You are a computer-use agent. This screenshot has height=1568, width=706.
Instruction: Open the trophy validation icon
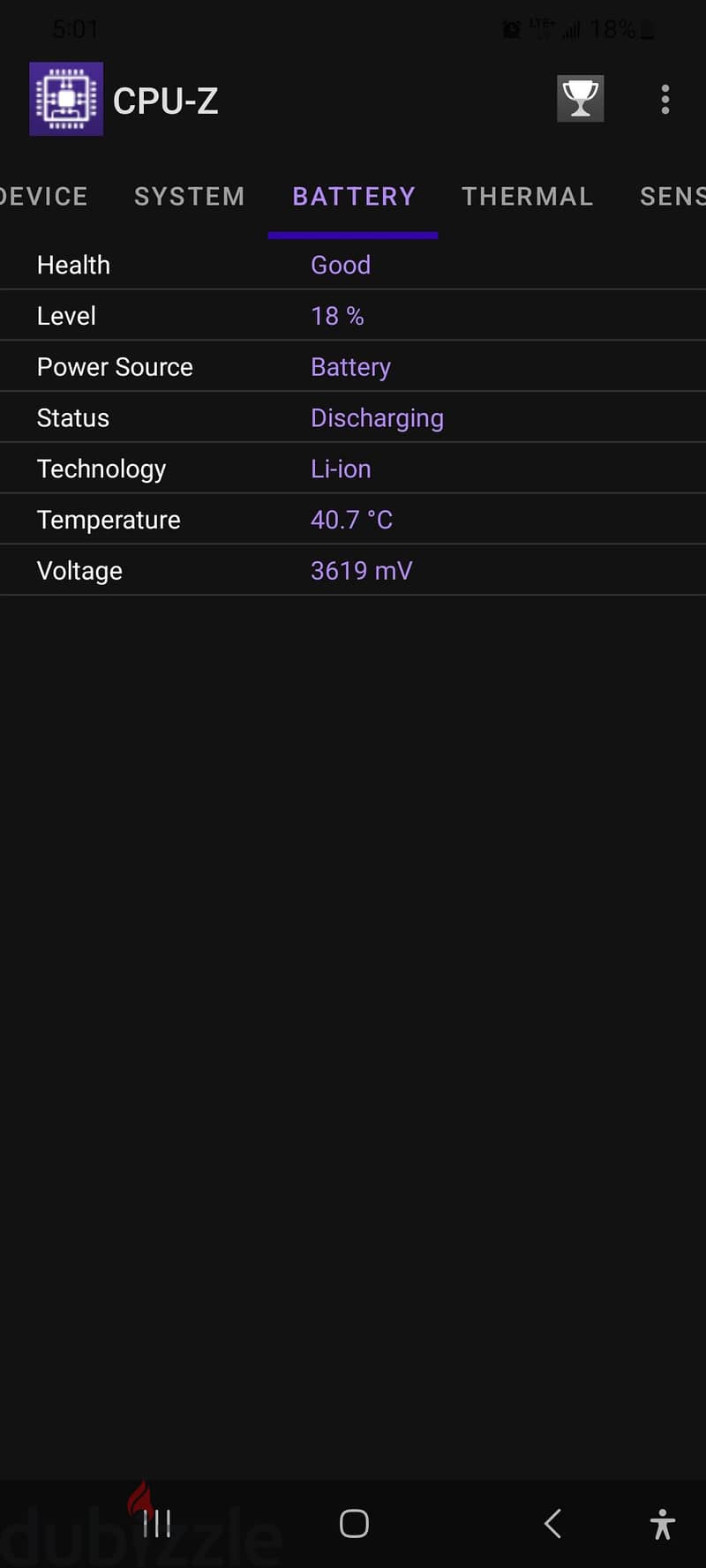580,99
